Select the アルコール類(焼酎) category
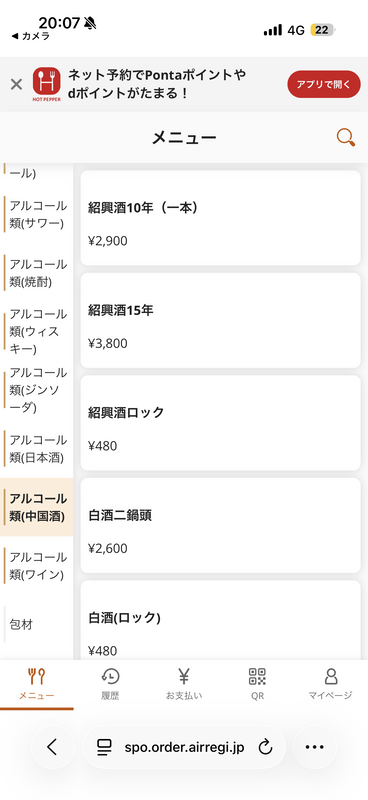The image size is (368, 800). tap(37, 273)
